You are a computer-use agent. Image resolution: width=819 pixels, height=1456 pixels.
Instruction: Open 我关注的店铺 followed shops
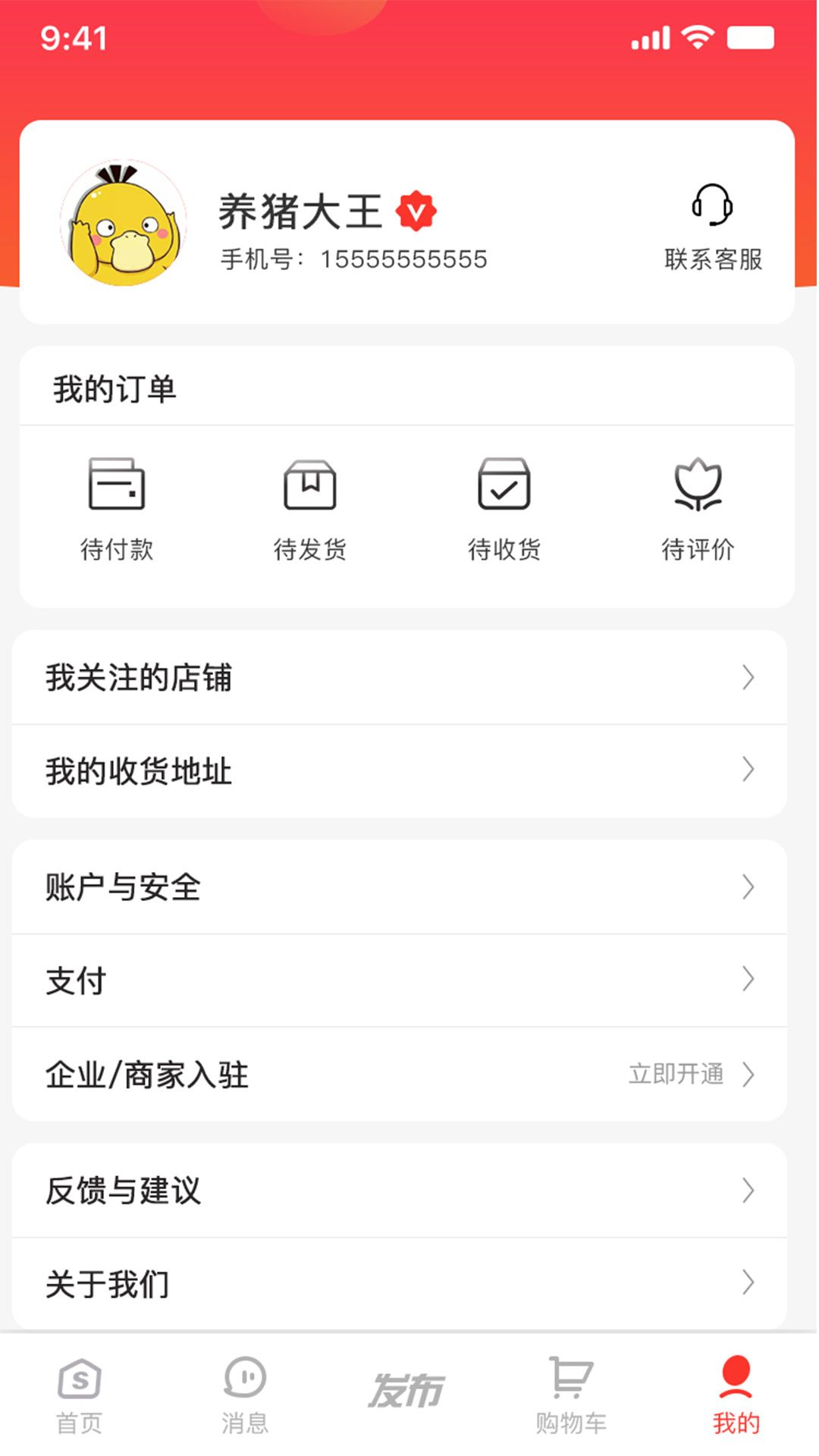click(400, 677)
